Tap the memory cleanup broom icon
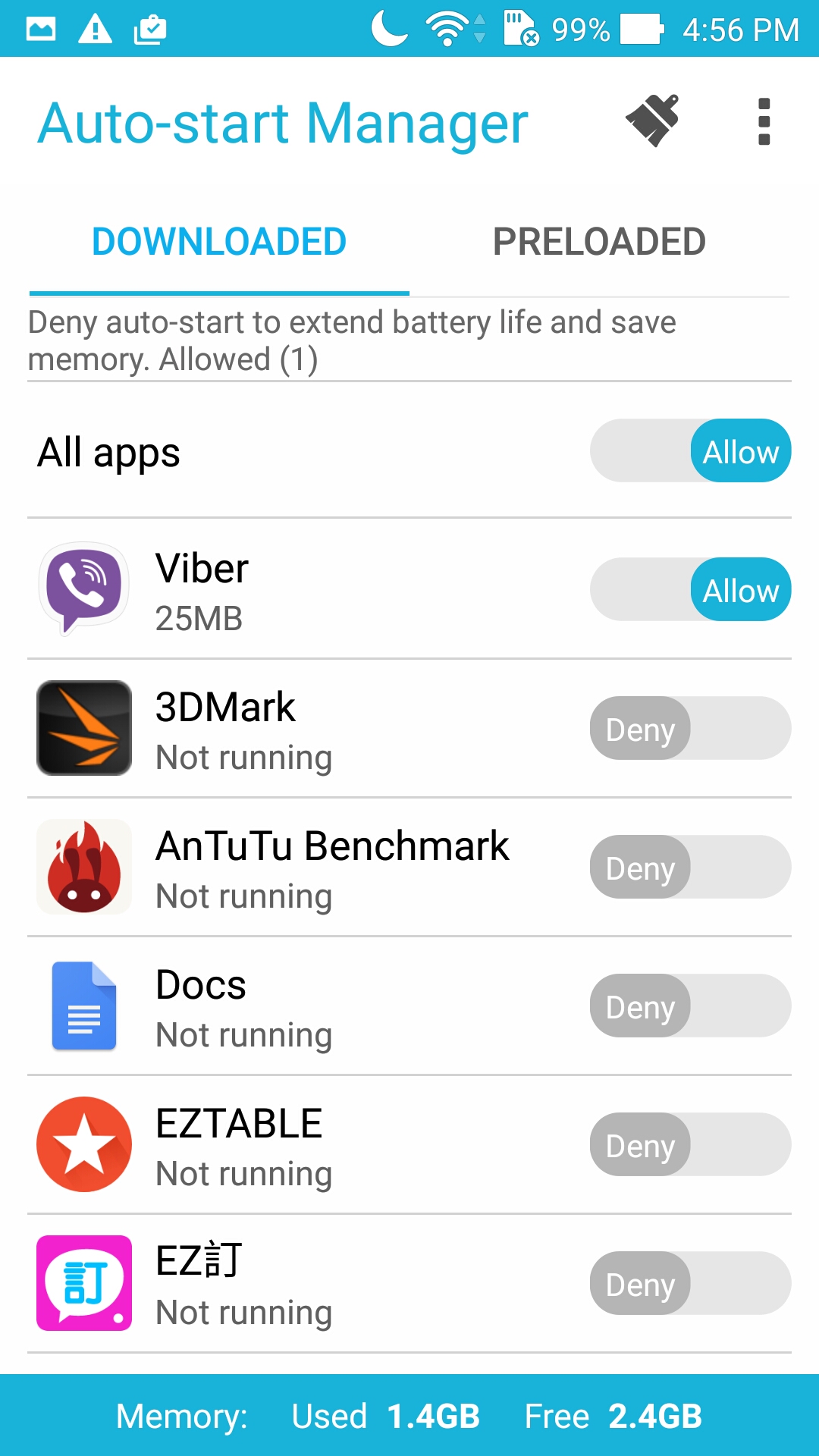 point(652,121)
